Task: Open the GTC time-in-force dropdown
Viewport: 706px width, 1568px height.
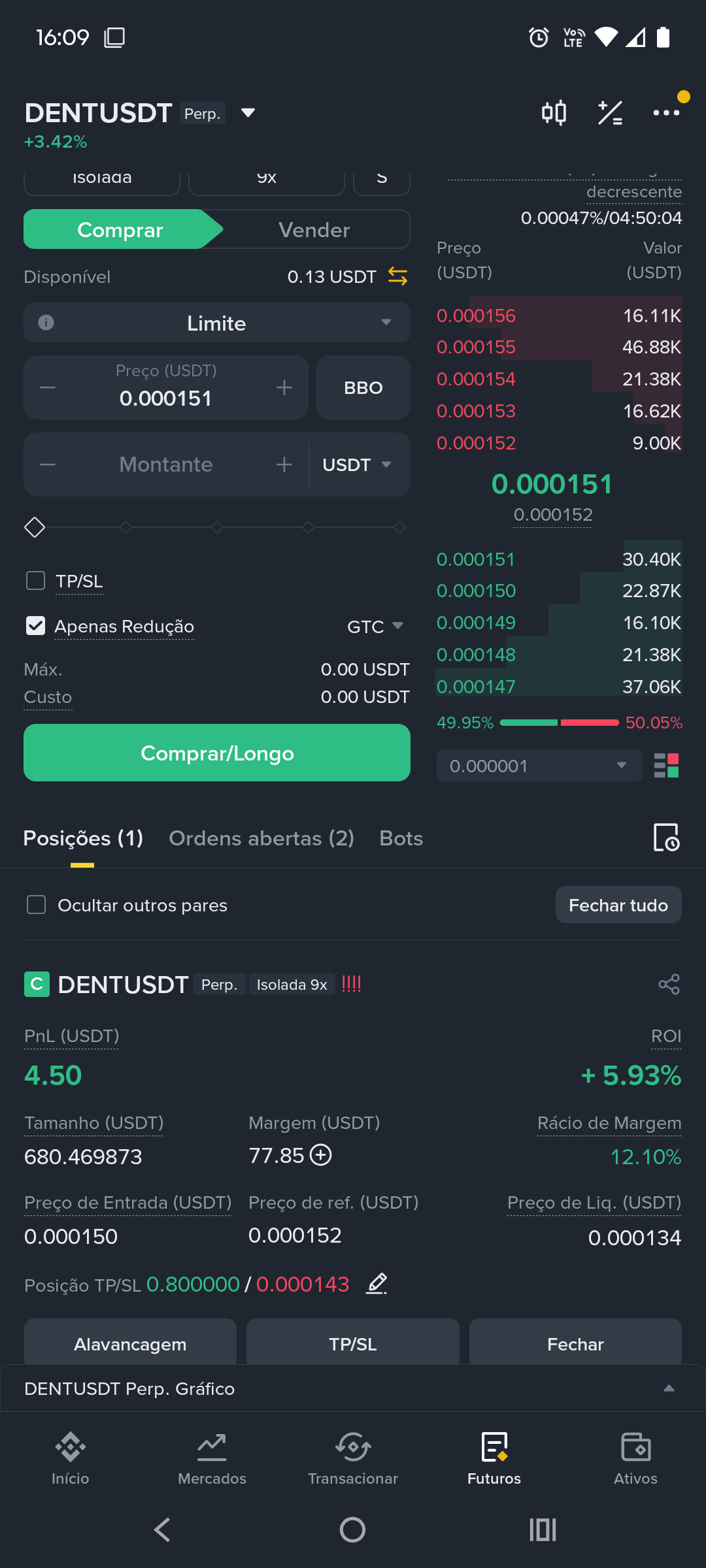Action: (375, 627)
